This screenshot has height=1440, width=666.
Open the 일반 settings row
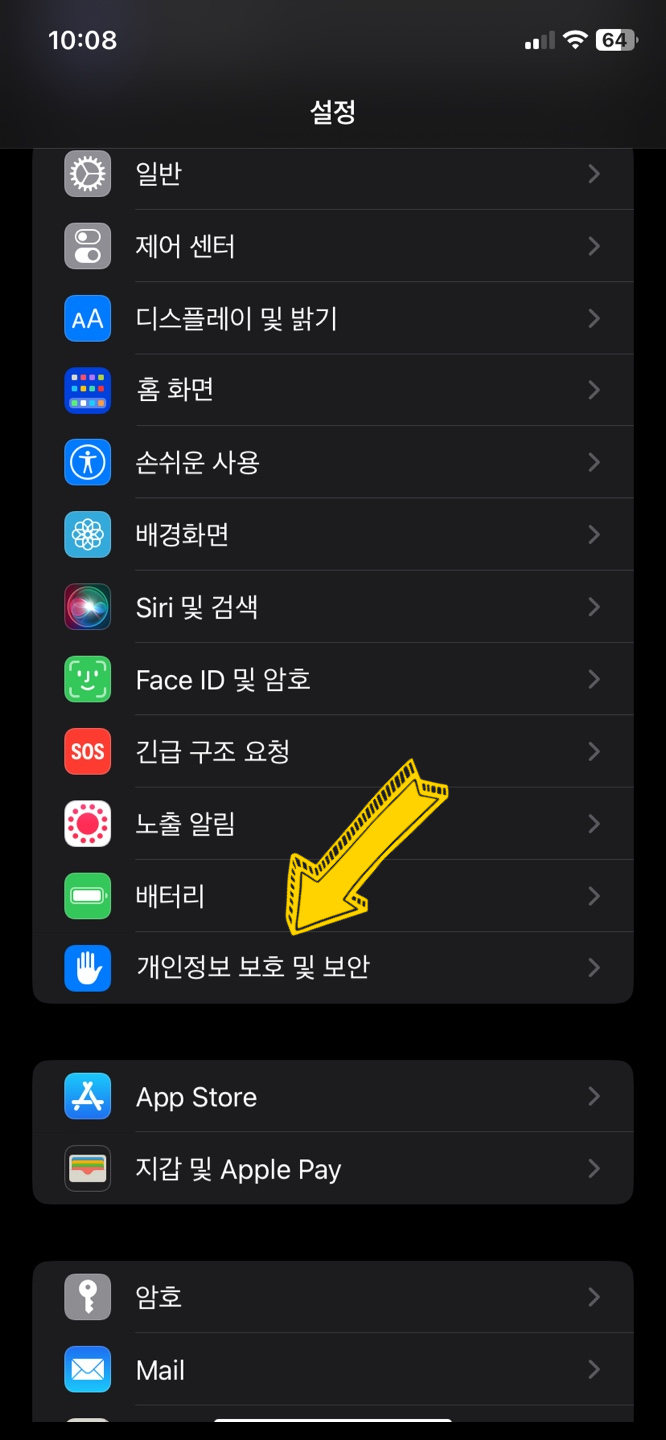click(x=333, y=174)
